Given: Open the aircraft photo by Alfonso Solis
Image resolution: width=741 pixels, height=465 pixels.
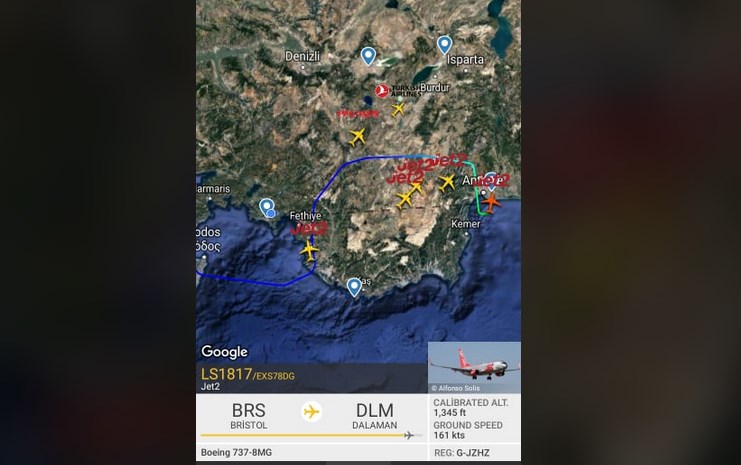Looking at the screenshot, I should pyautogui.click(x=474, y=367).
